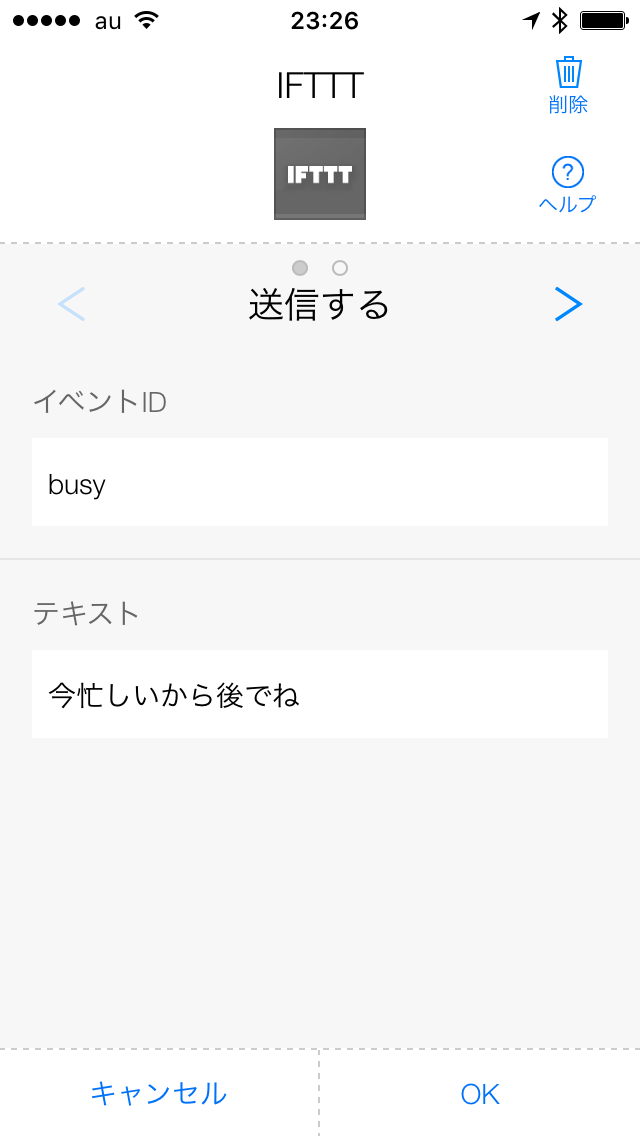640x1136 pixels.
Task: Select the second page indicator dot
Action: 340,268
